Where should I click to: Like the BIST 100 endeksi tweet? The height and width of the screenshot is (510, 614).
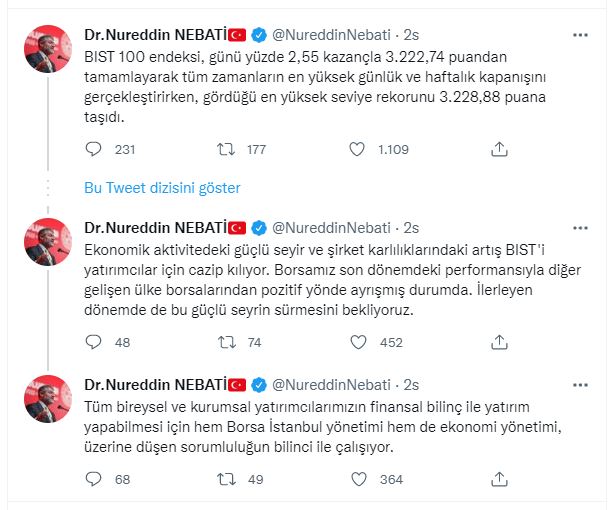pyautogui.click(x=357, y=150)
